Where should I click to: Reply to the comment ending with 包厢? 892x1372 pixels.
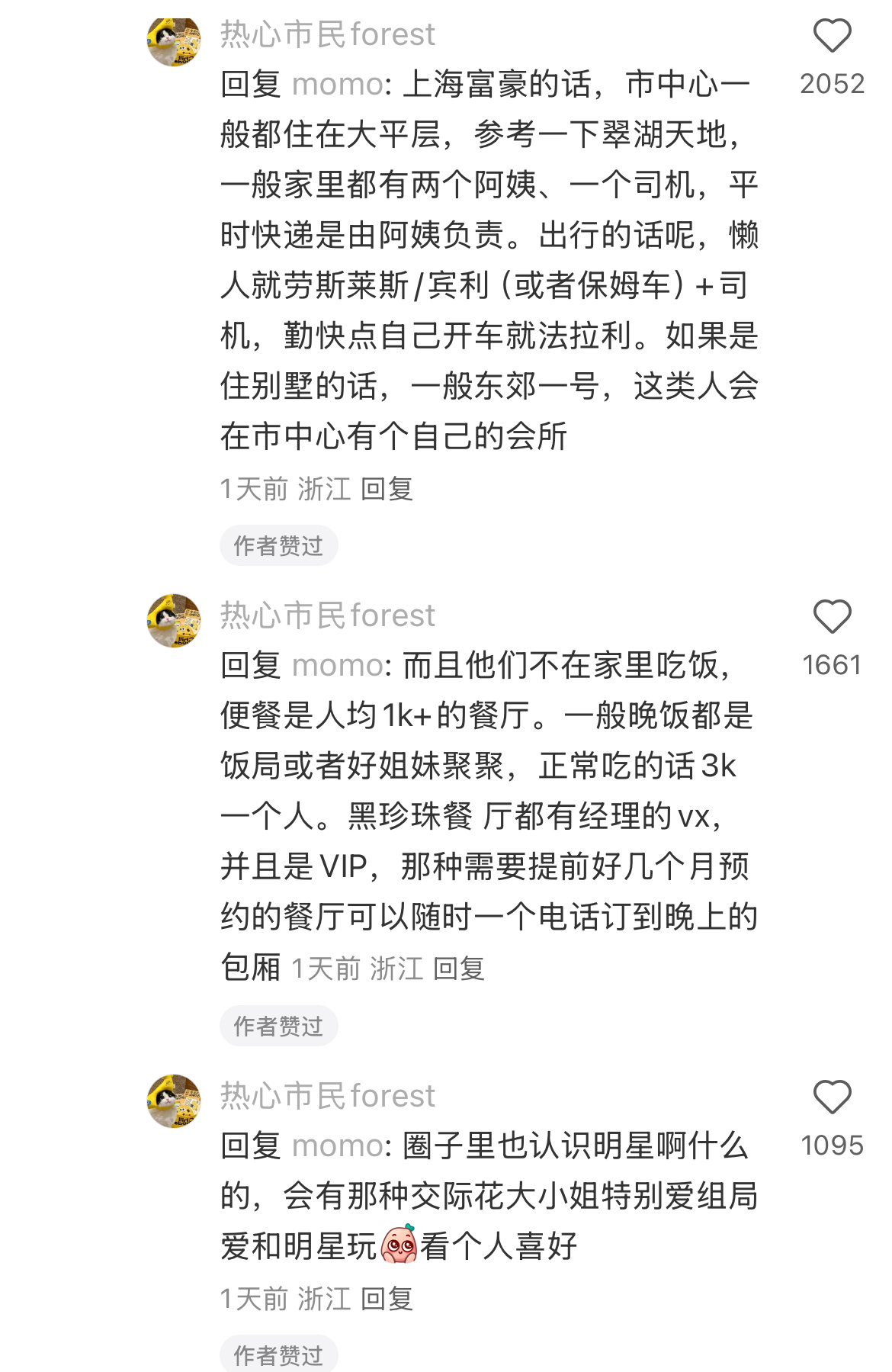point(459,969)
